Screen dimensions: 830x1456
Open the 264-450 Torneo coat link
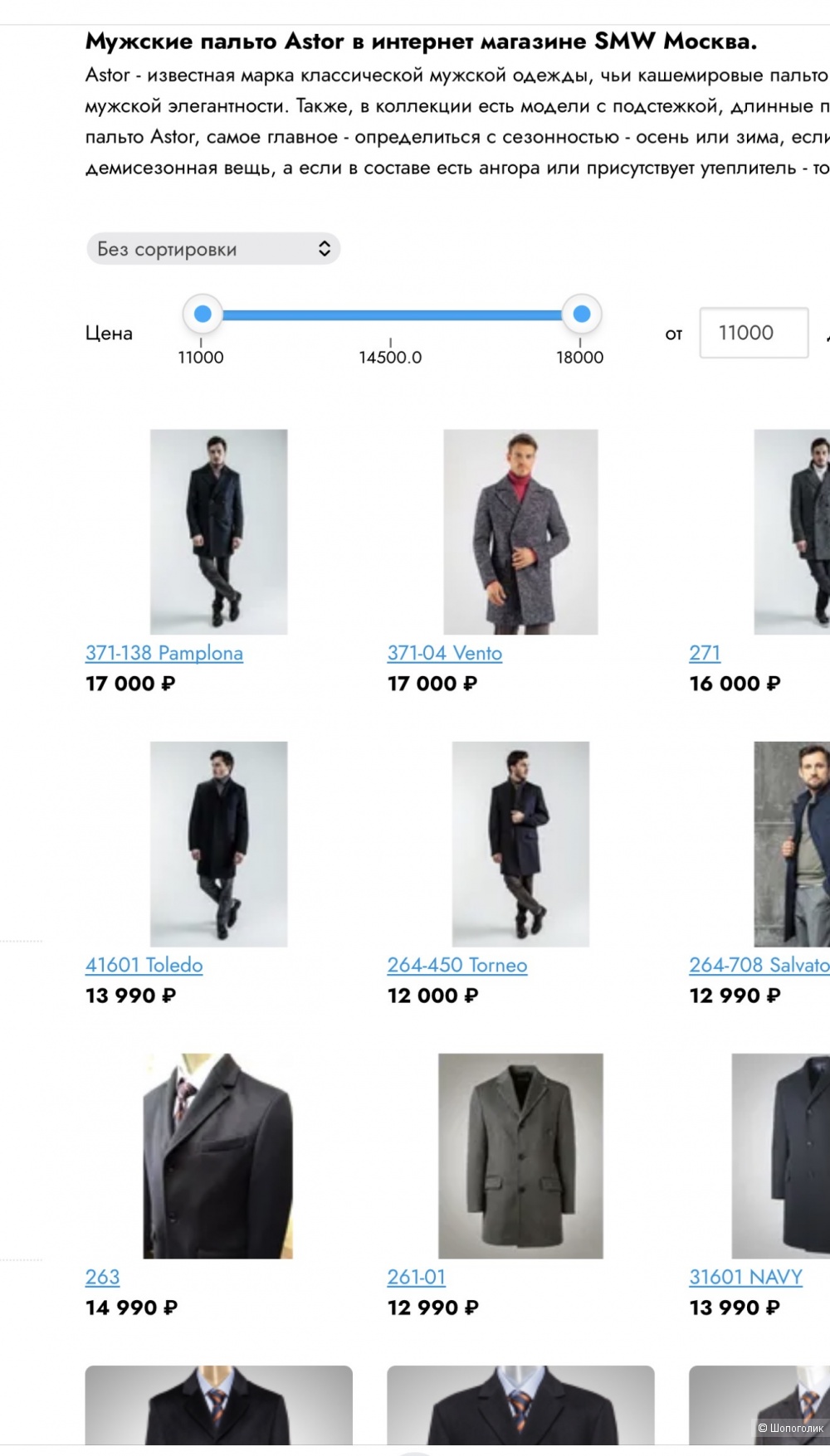point(456,965)
